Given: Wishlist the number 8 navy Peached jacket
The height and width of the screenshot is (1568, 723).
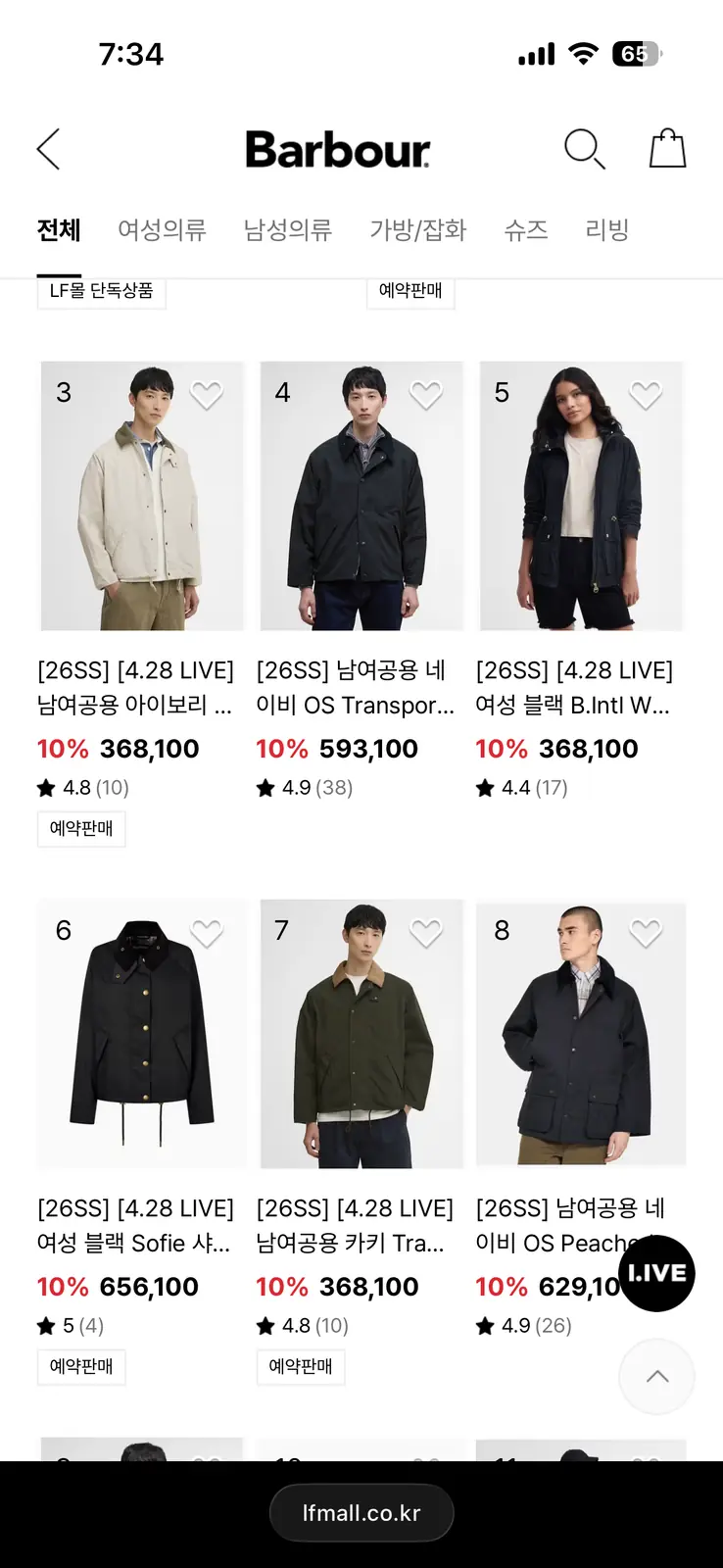Looking at the screenshot, I should click(x=646, y=934).
